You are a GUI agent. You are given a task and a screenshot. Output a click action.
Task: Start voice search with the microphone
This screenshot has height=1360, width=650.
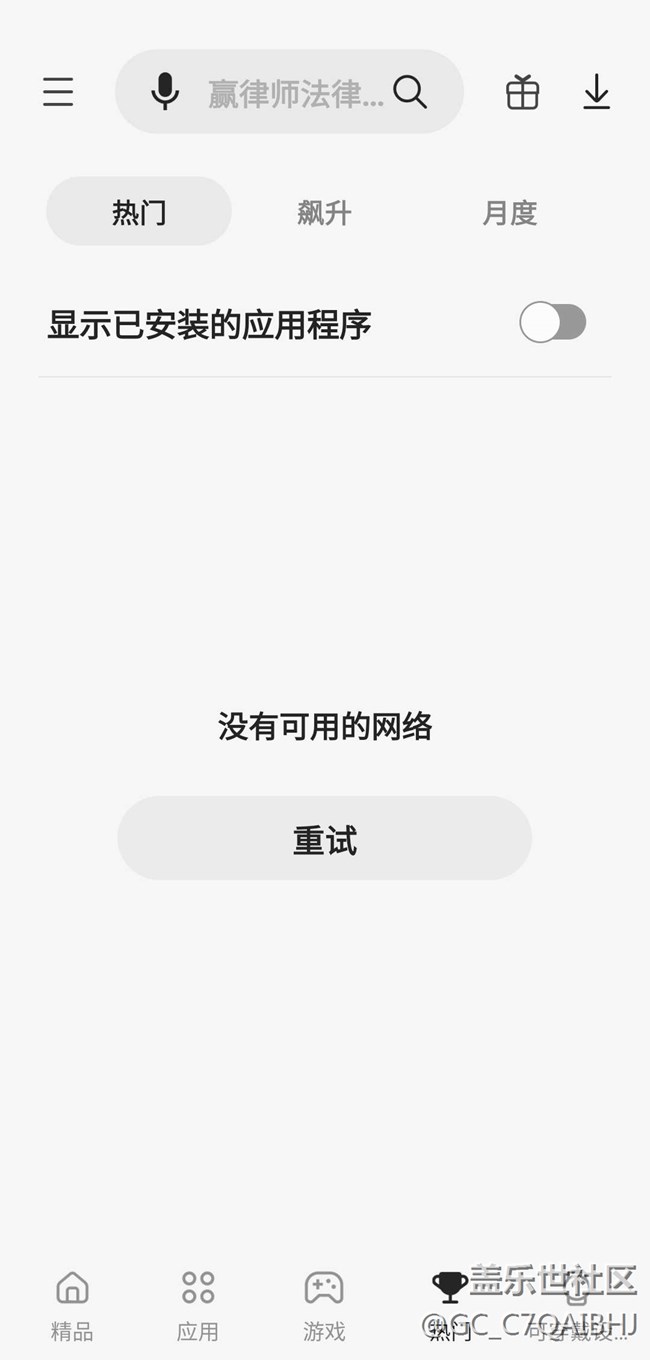click(x=165, y=92)
